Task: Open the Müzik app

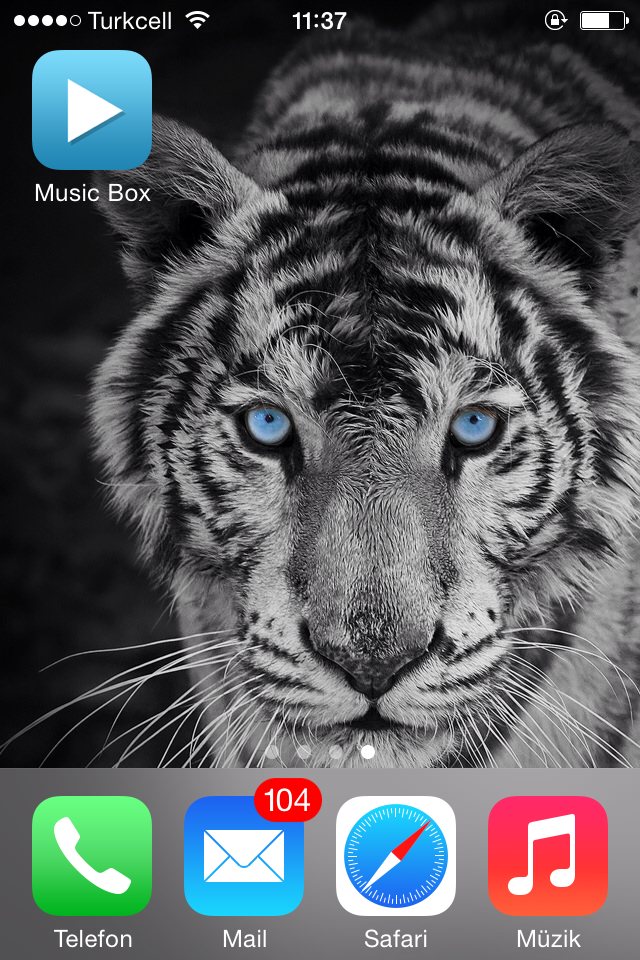Action: (548, 856)
